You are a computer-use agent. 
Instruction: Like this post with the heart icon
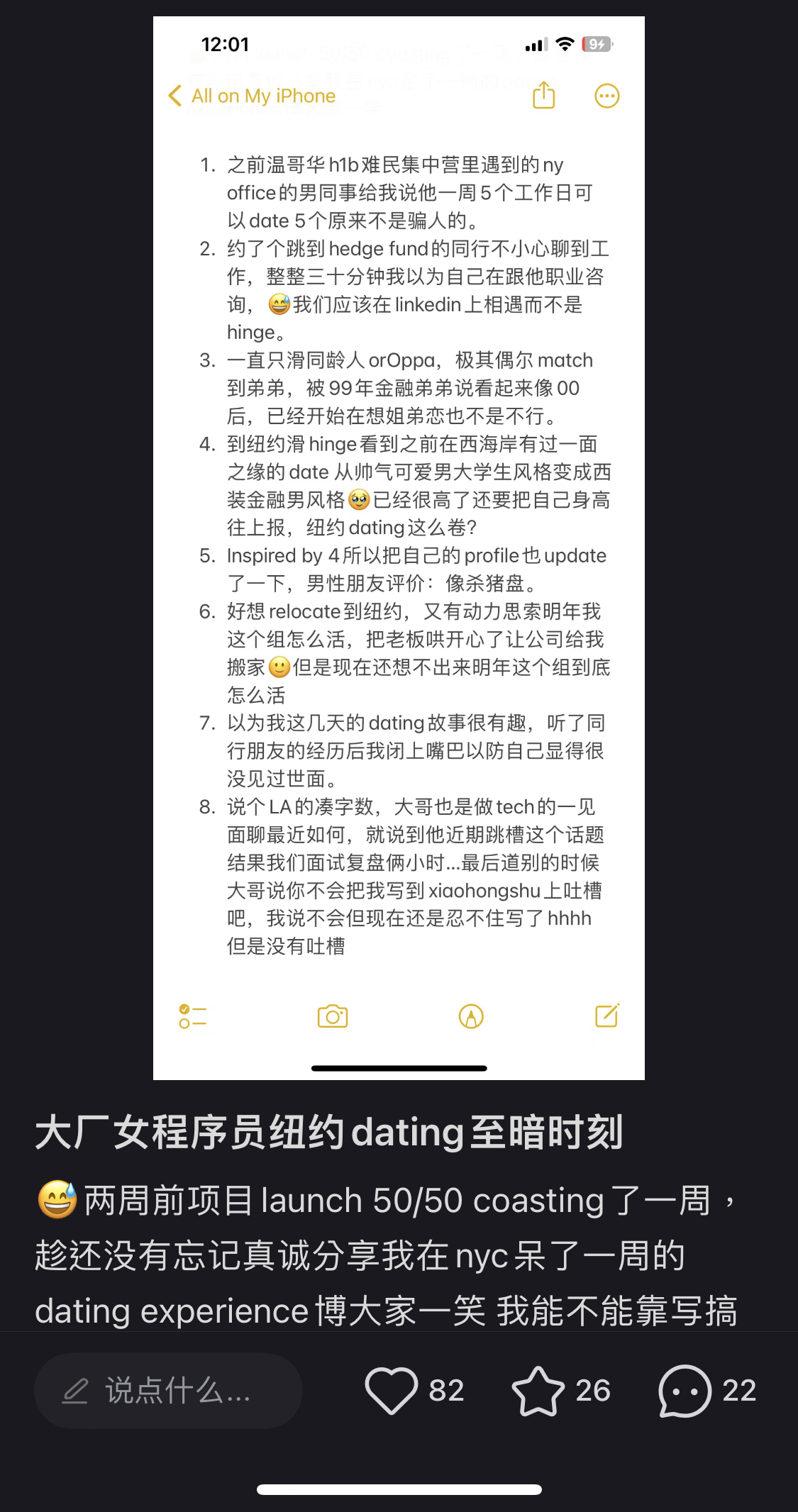(392, 1391)
